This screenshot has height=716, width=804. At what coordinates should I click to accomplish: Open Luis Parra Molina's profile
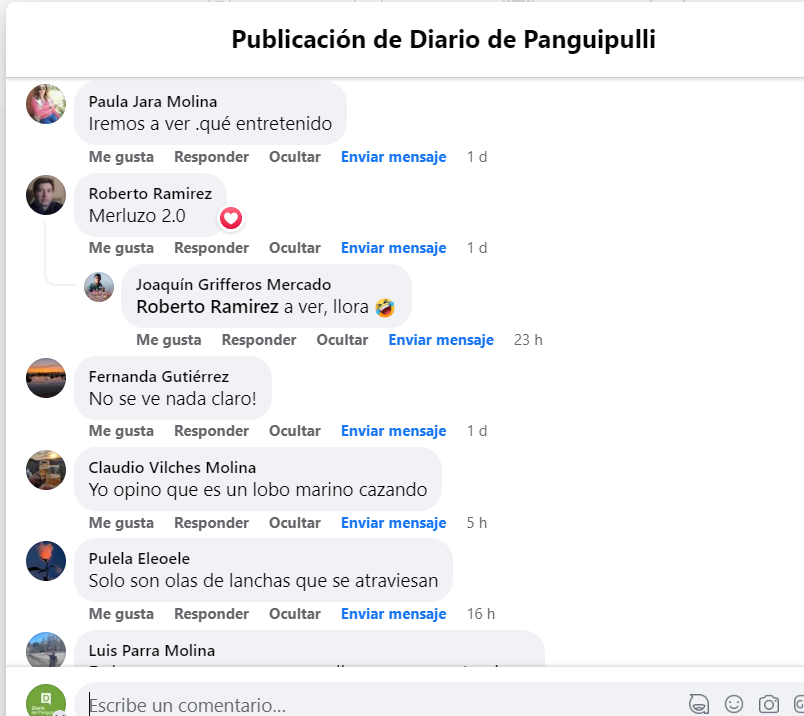pos(151,650)
